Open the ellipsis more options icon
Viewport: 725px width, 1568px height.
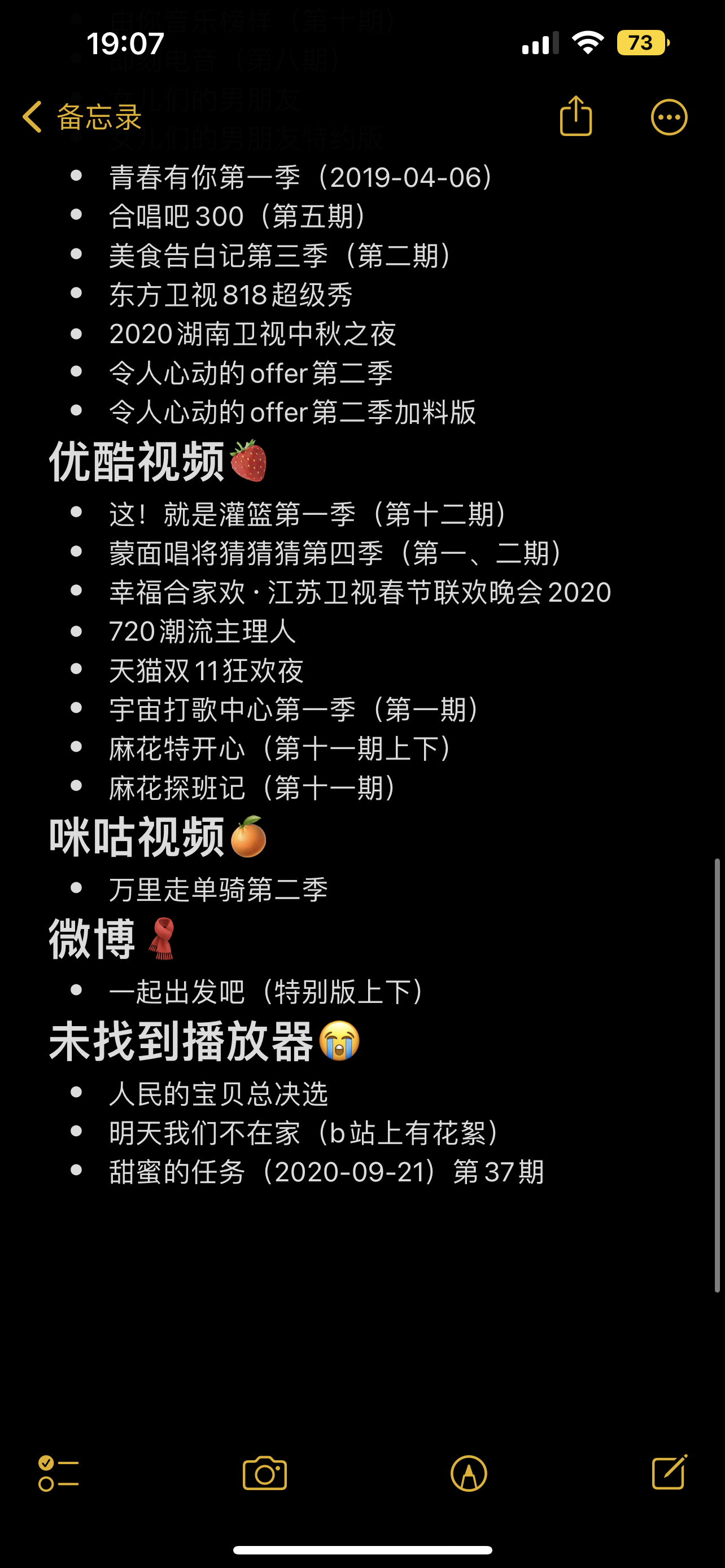(670, 116)
